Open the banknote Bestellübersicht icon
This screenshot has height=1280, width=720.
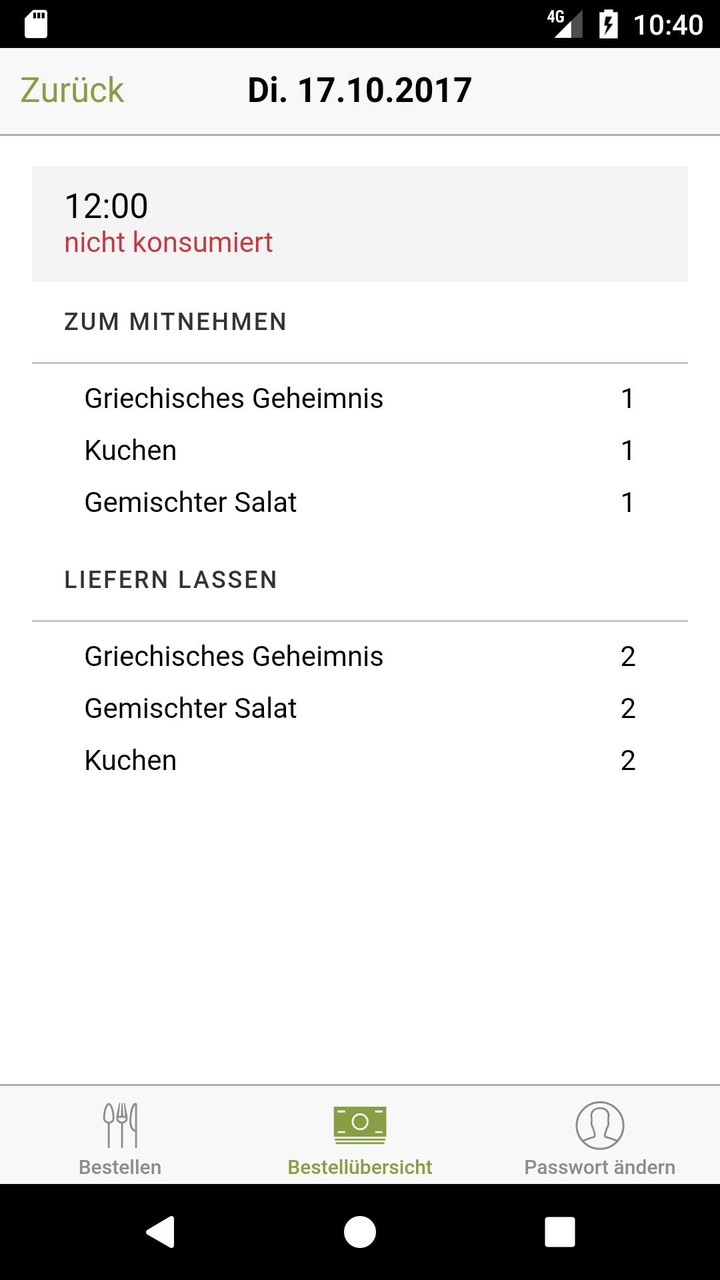click(360, 1123)
